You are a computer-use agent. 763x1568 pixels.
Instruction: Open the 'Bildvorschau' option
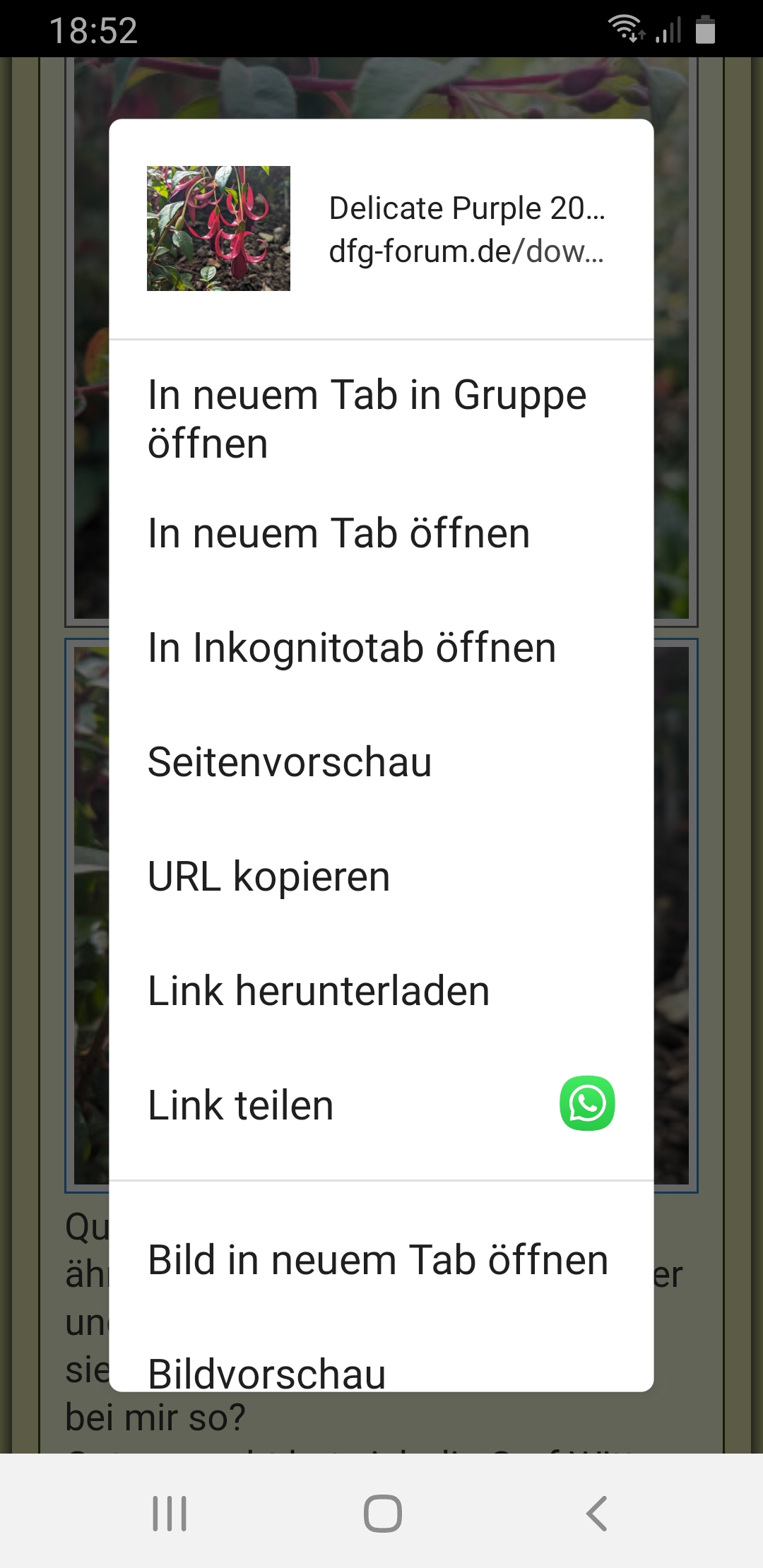pos(267,1372)
